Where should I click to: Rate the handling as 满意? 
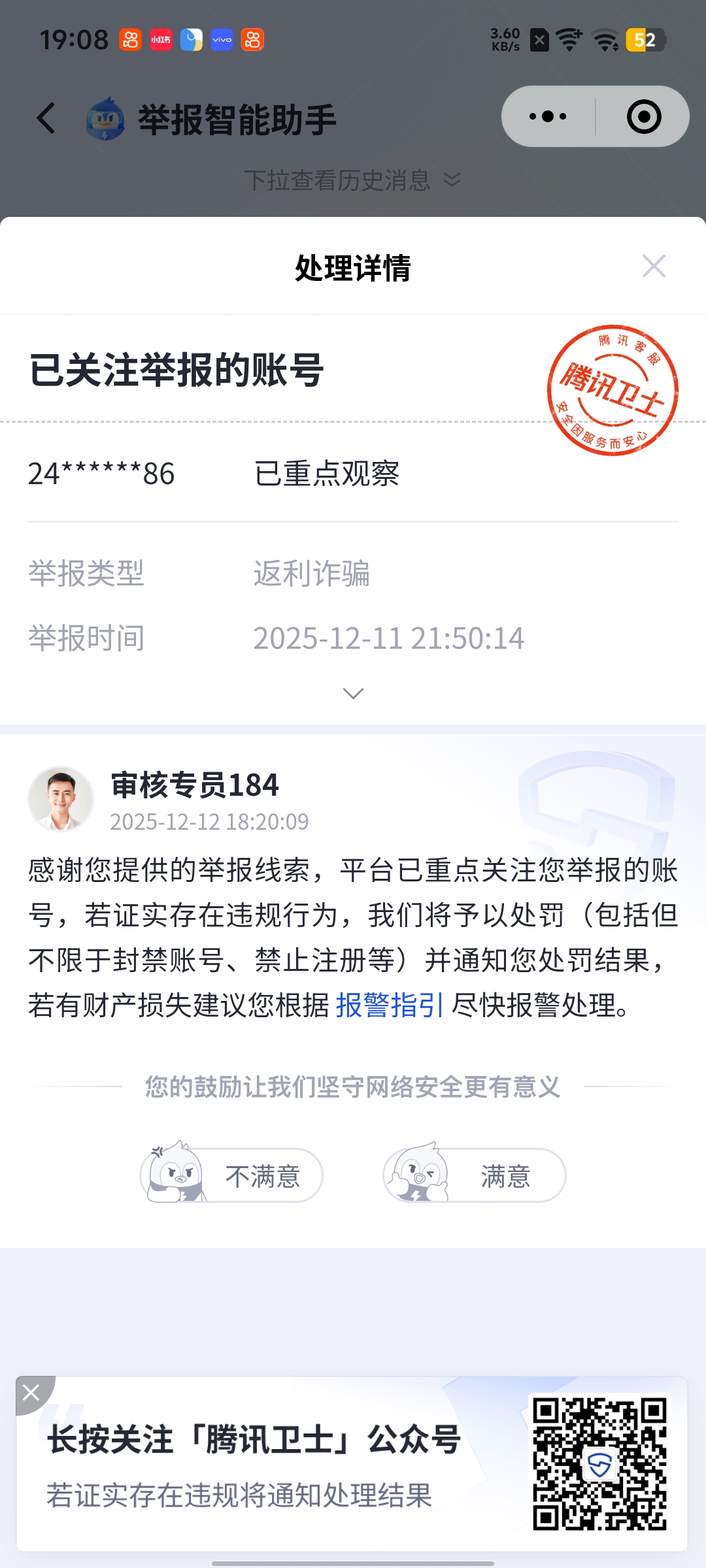[475, 1175]
